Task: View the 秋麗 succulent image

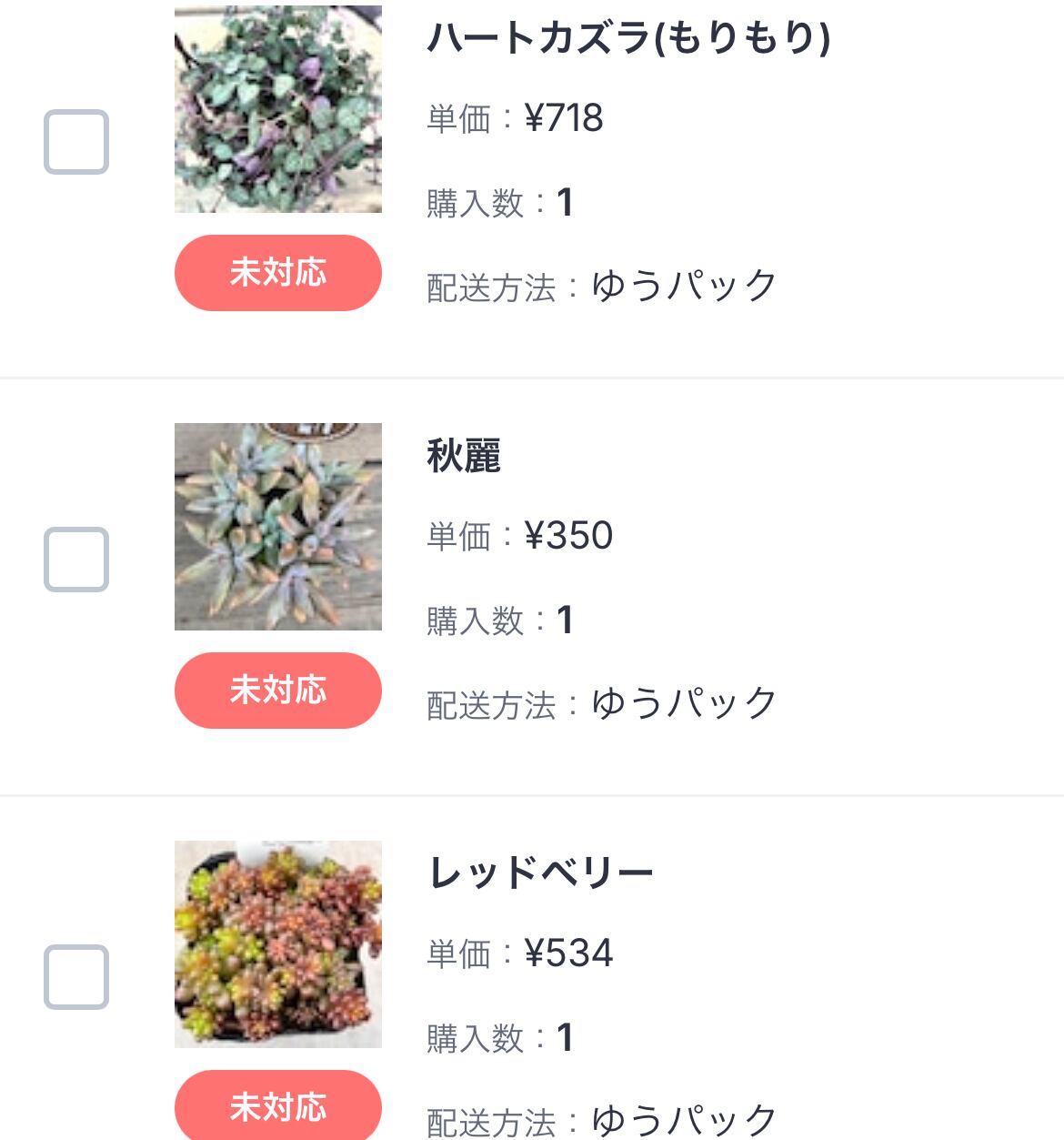Action: 278,527
